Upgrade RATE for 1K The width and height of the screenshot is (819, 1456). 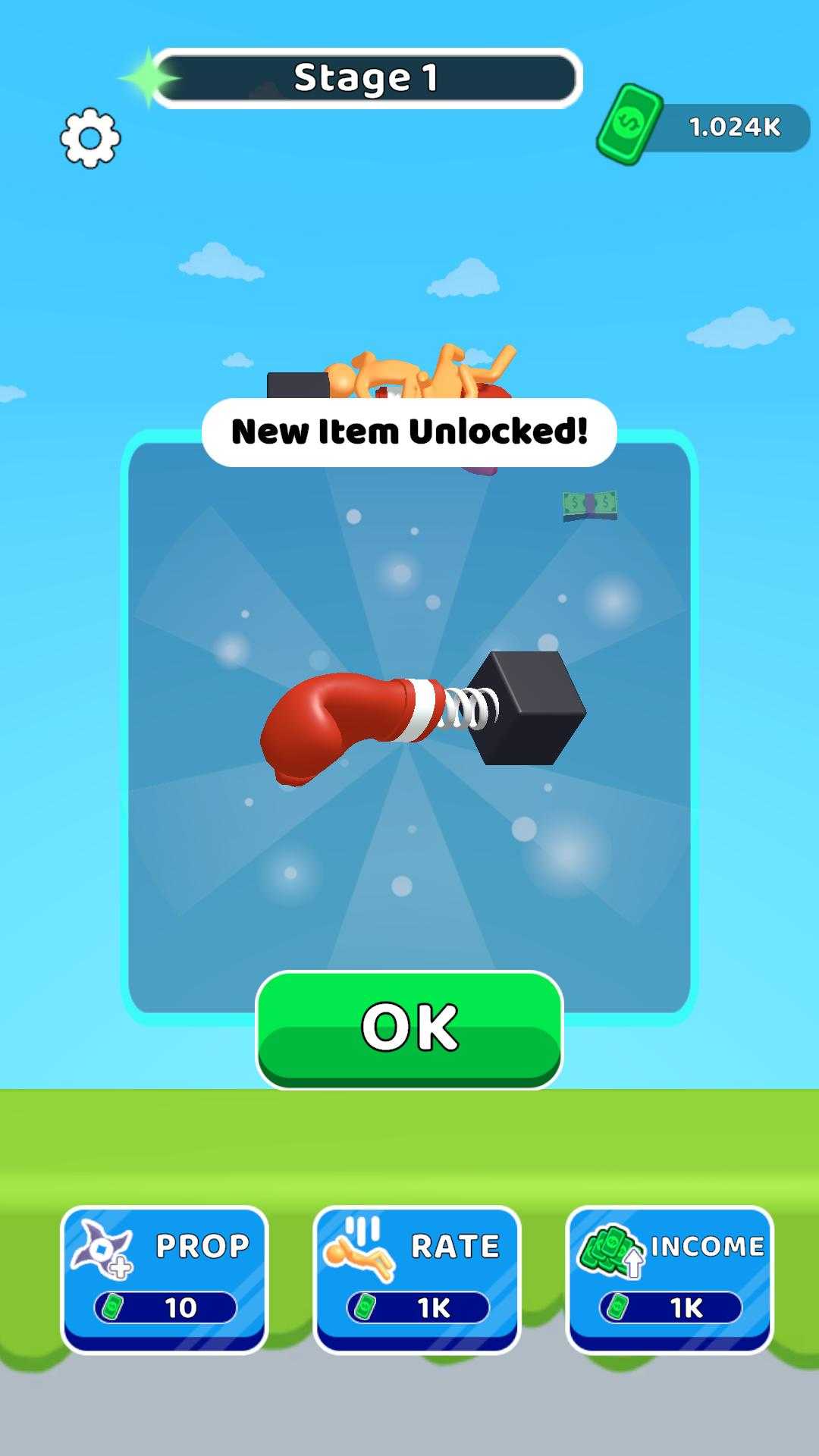(x=417, y=1278)
